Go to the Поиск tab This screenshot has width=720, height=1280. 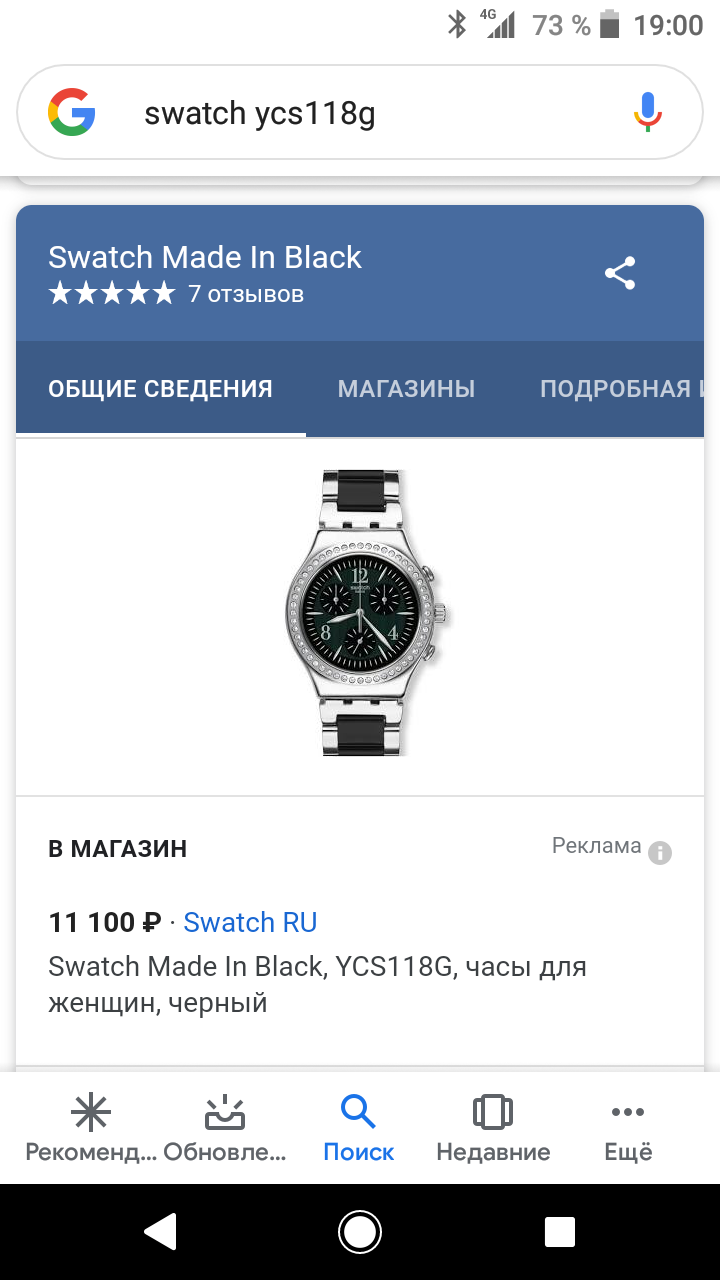click(358, 1128)
